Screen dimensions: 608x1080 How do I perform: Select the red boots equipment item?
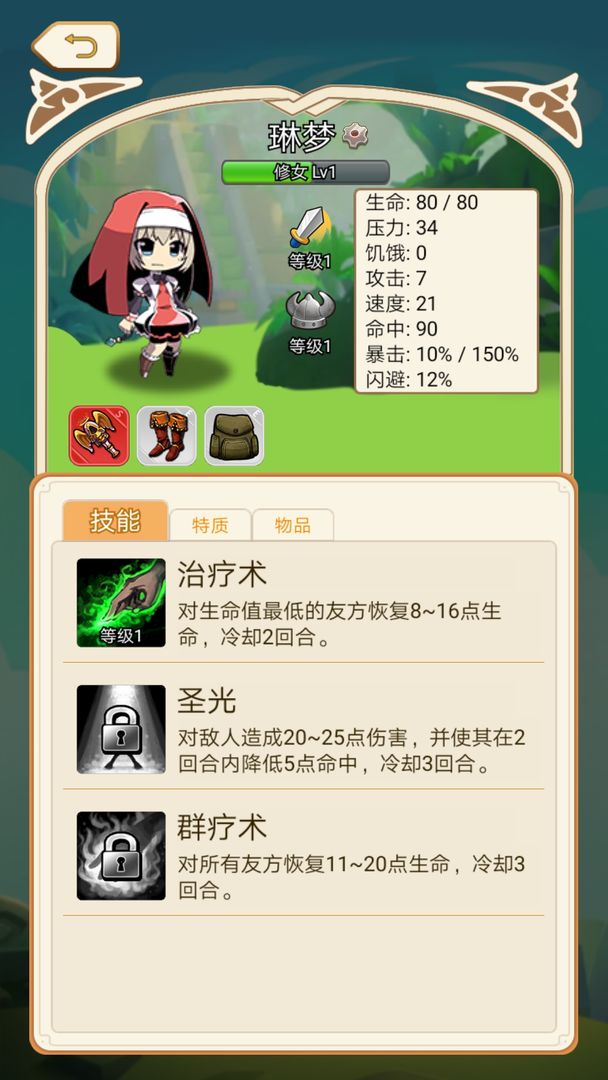pos(166,435)
